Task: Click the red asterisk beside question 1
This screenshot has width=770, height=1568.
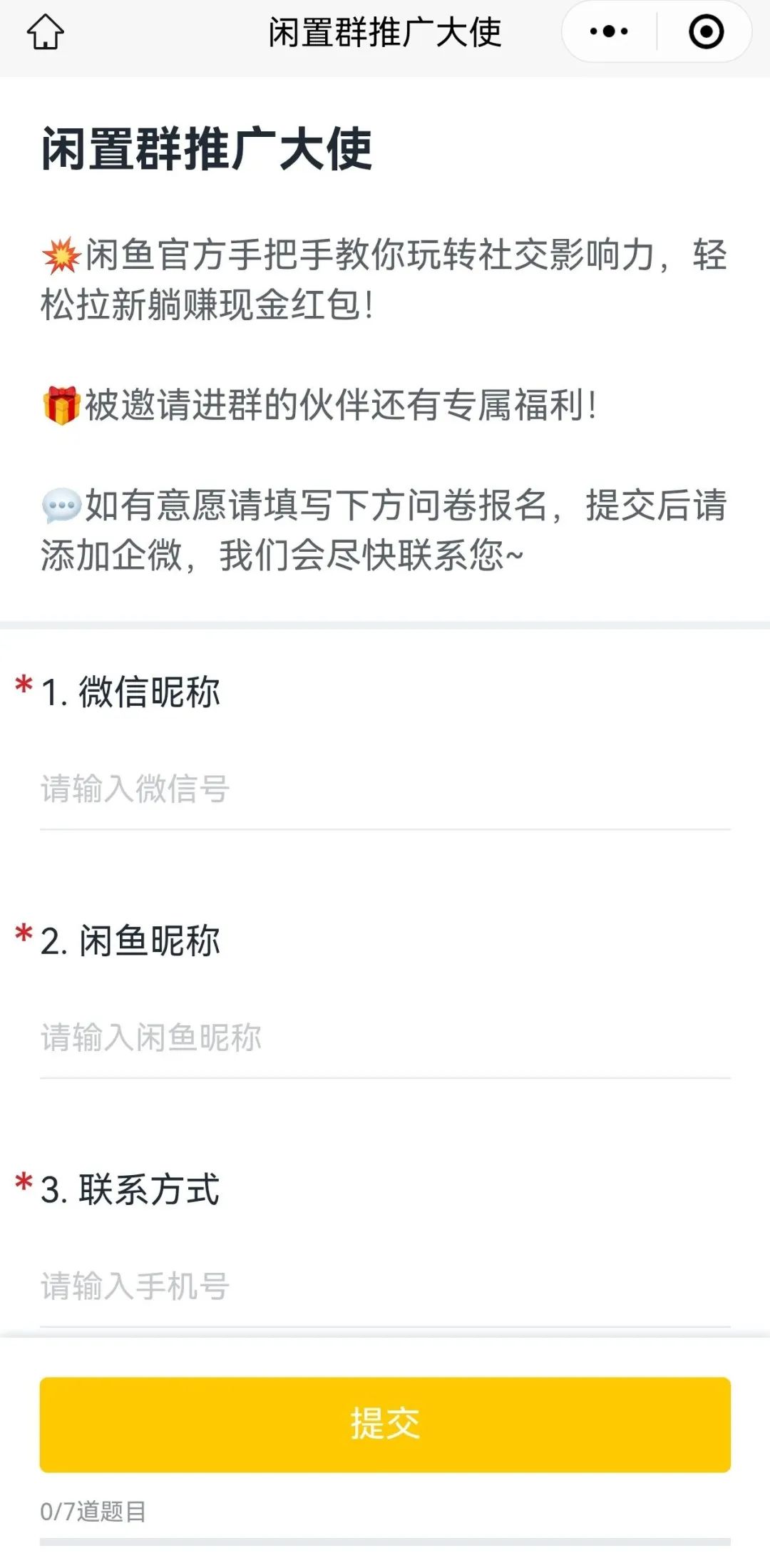Action: (x=24, y=687)
